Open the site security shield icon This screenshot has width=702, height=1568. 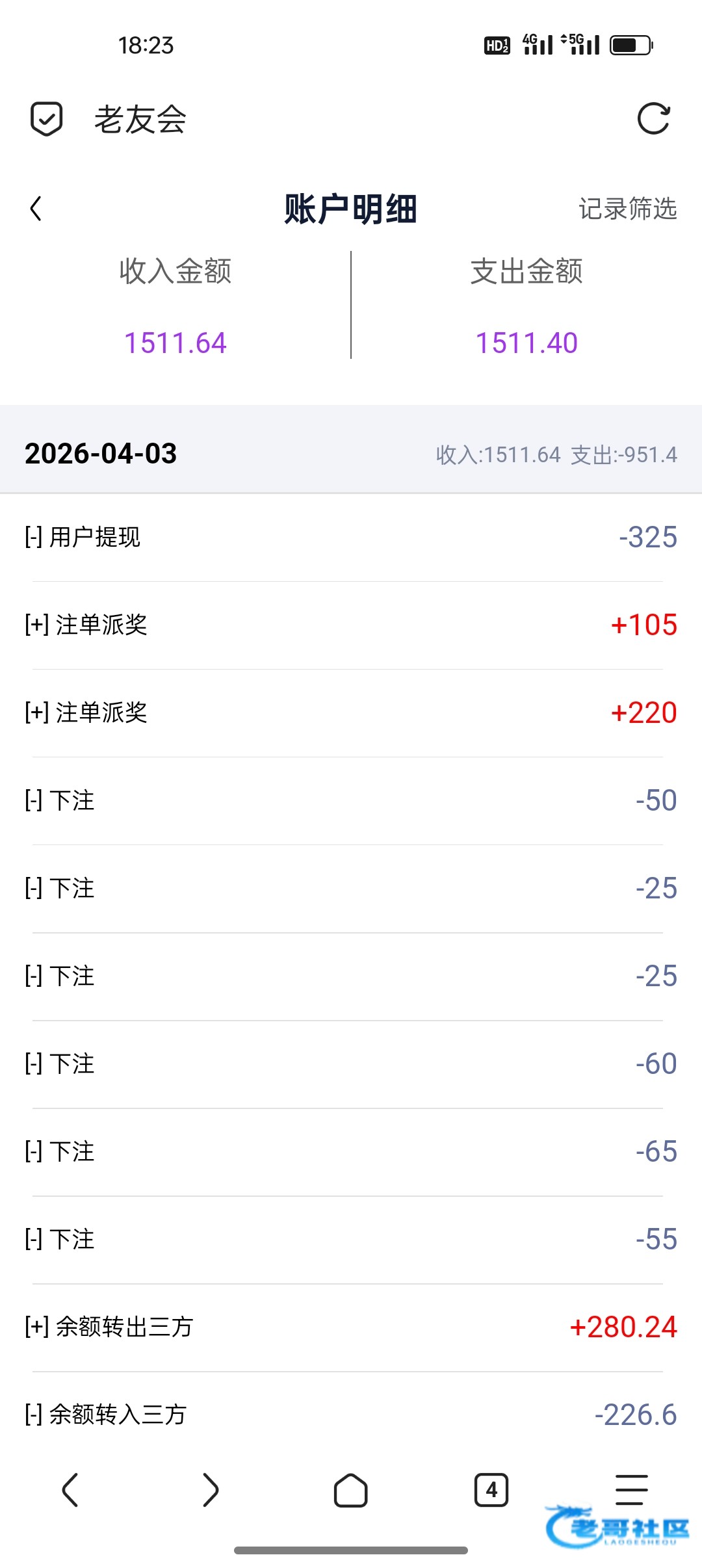(47, 120)
